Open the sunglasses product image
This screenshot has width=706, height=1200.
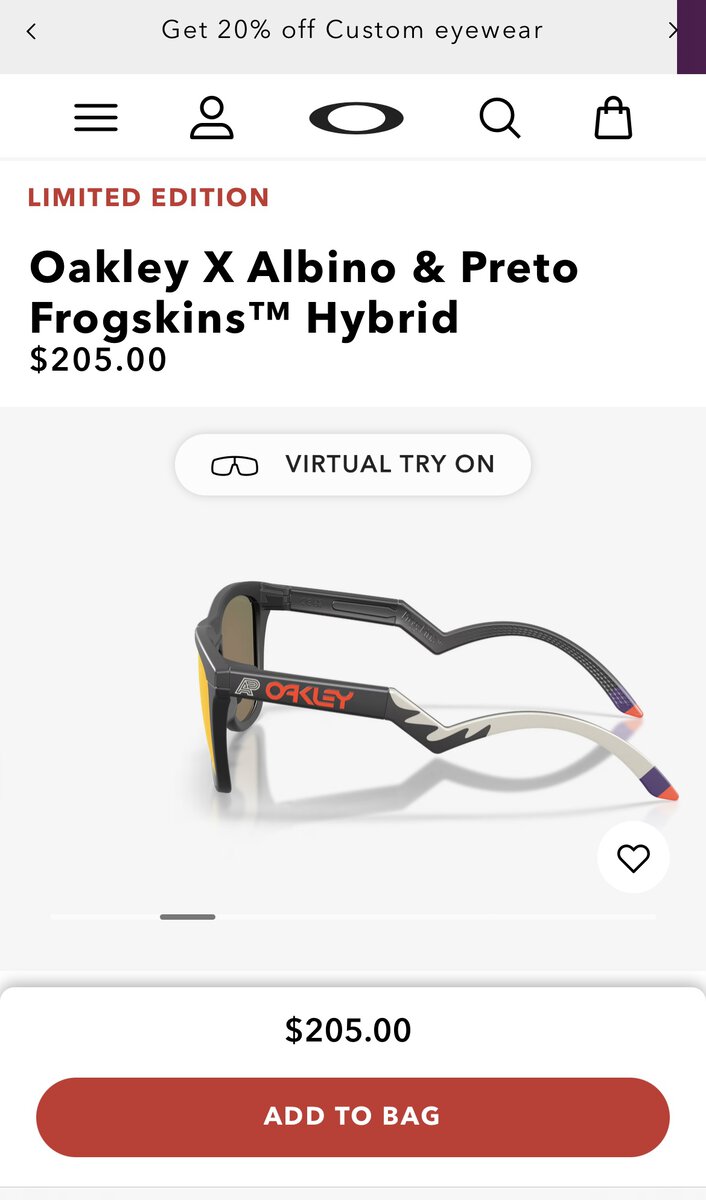point(420,690)
